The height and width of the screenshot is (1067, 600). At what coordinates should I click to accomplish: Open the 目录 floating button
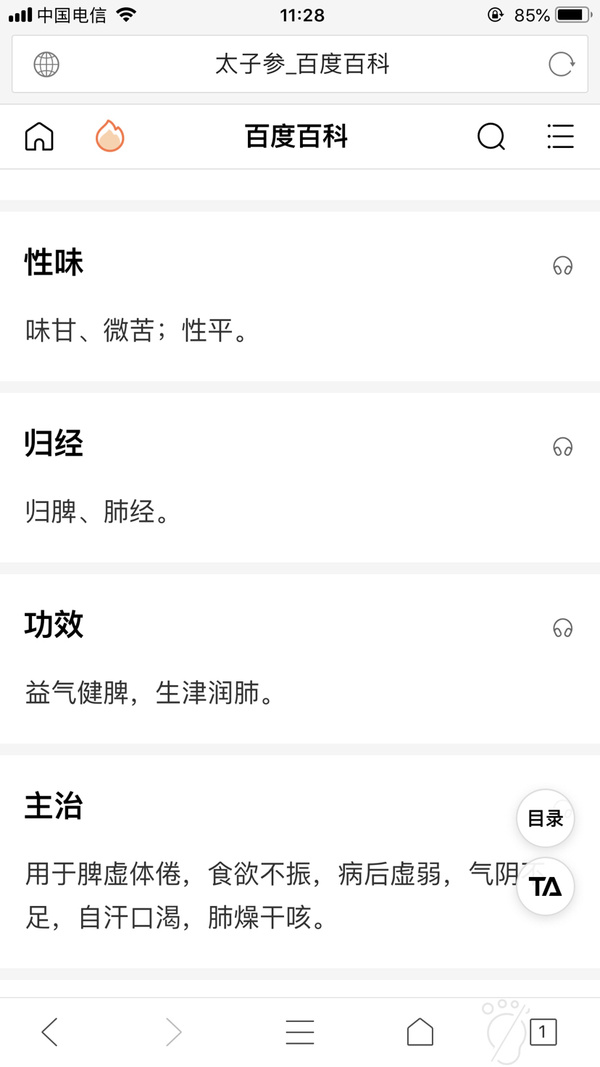546,819
